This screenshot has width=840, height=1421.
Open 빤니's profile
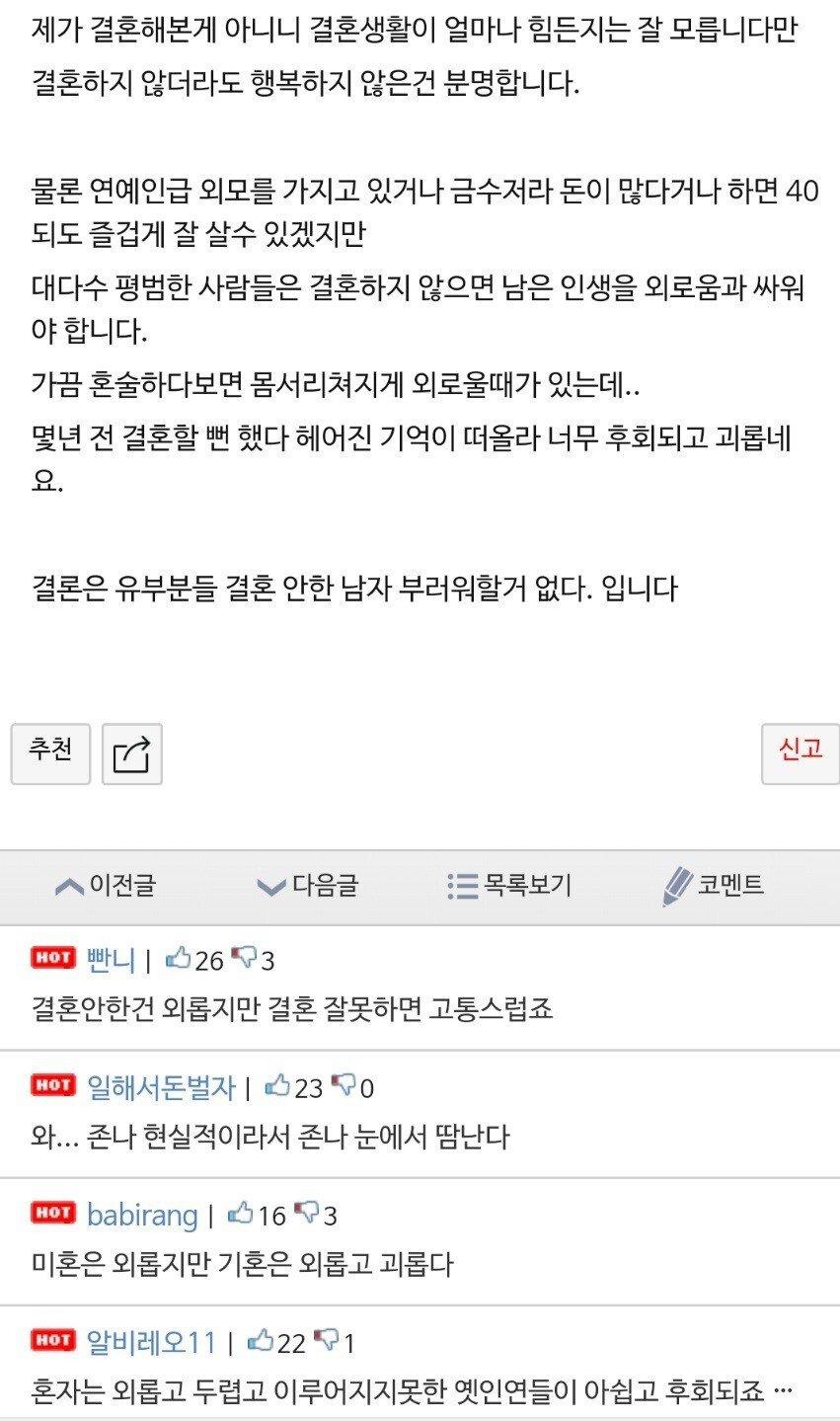click(111, 960)
